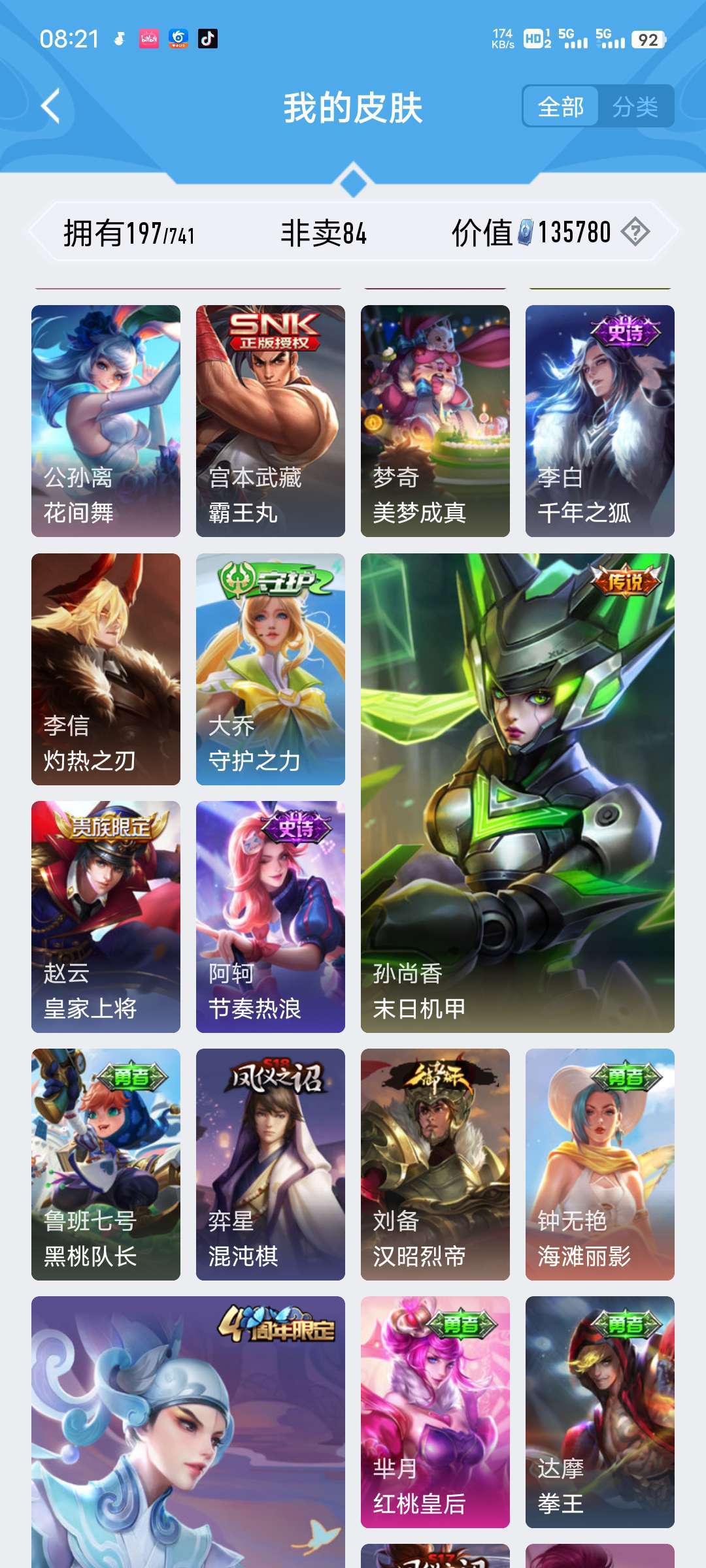706x1568 pixels.
Task: Select 大乔 守护之力 skin
Action: (271, 669)
